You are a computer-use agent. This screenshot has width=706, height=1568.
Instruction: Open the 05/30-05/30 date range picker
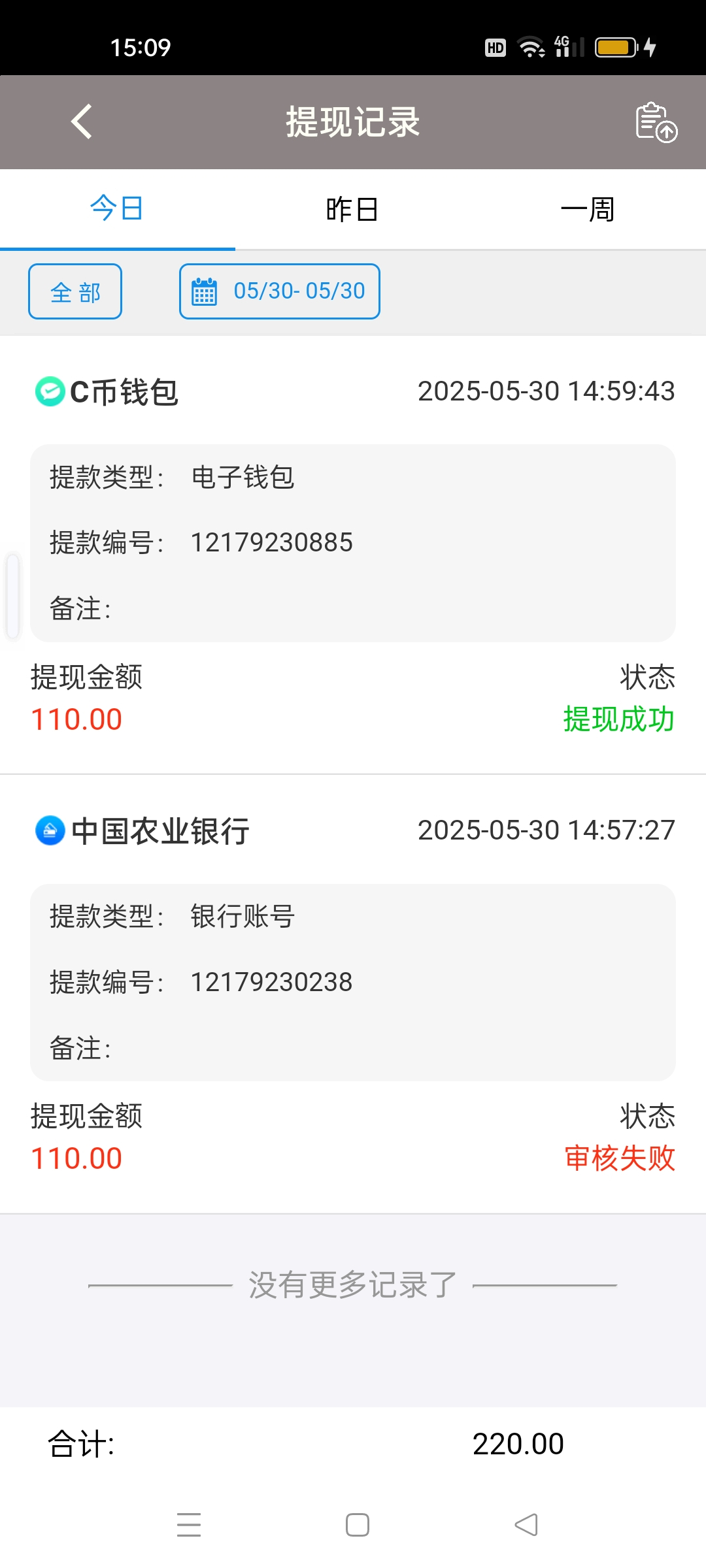click(280, 291)
